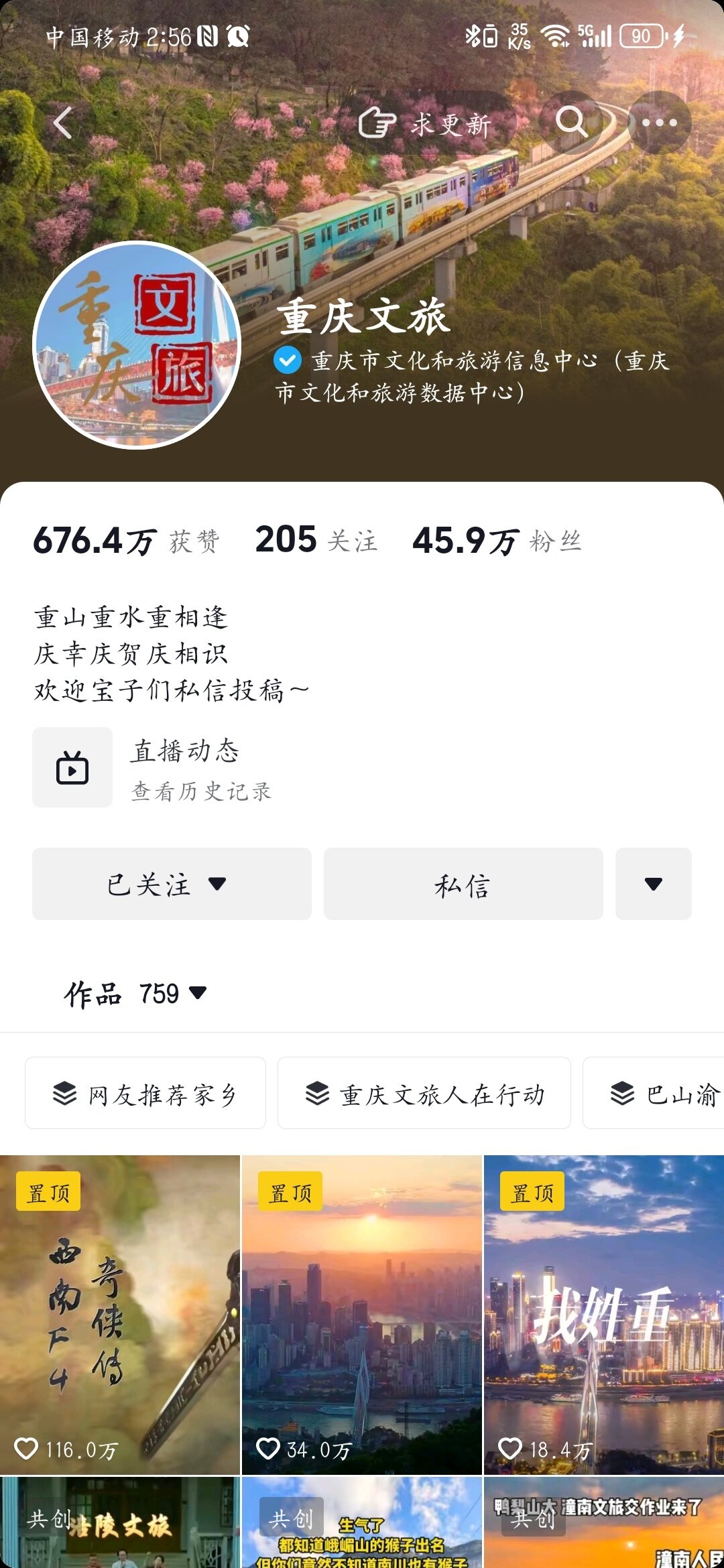
Task: Play the pinned 我姓重 video
Action: click(x=603, y=1313)
